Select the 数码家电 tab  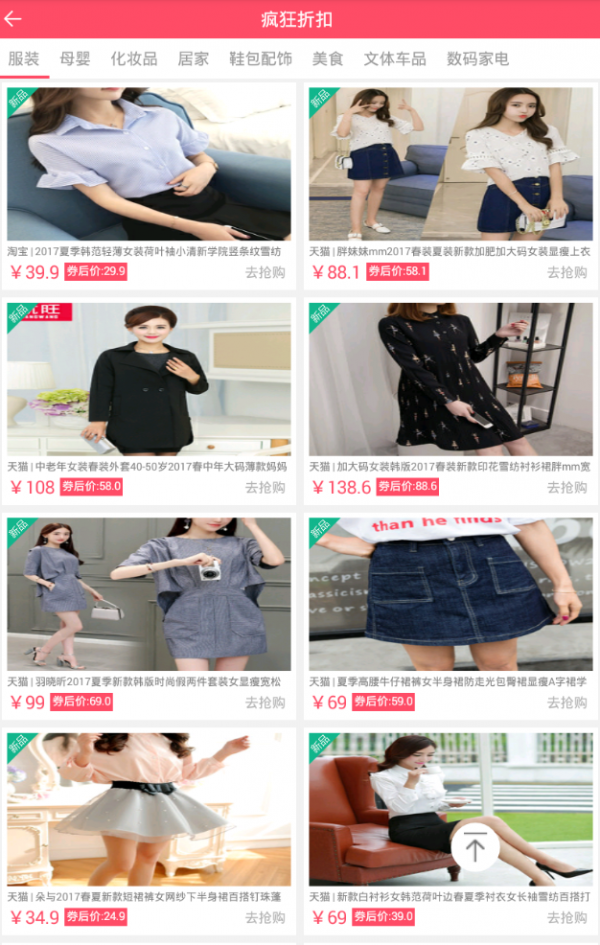tap(478, 59)
